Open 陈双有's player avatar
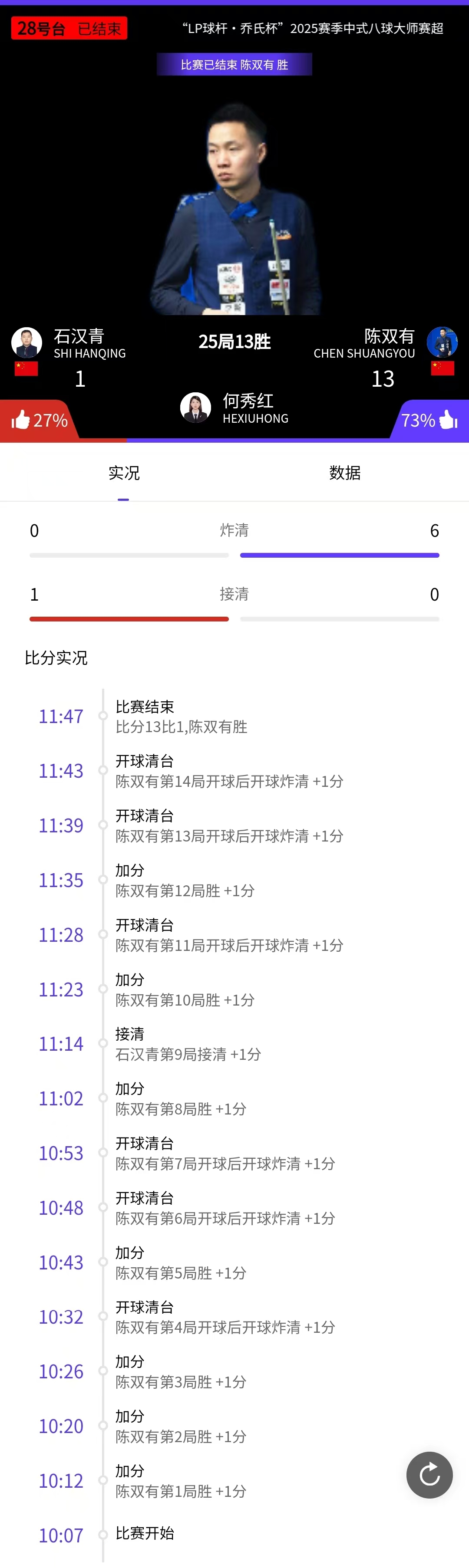The width and height of the screenshot is (469, 1568). point(442,342)
